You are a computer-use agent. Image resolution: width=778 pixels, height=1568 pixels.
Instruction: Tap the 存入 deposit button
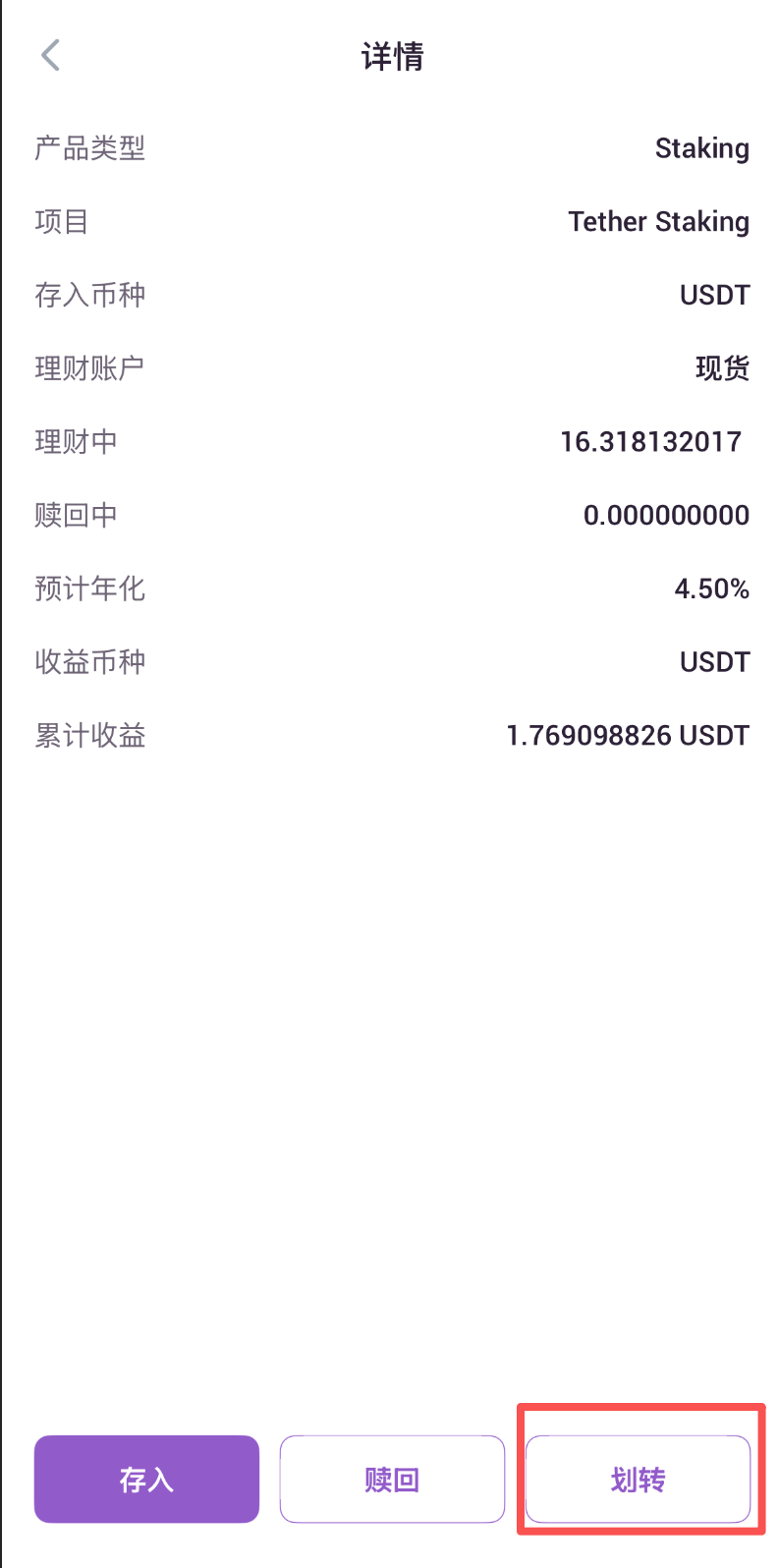click(146, 1479)
